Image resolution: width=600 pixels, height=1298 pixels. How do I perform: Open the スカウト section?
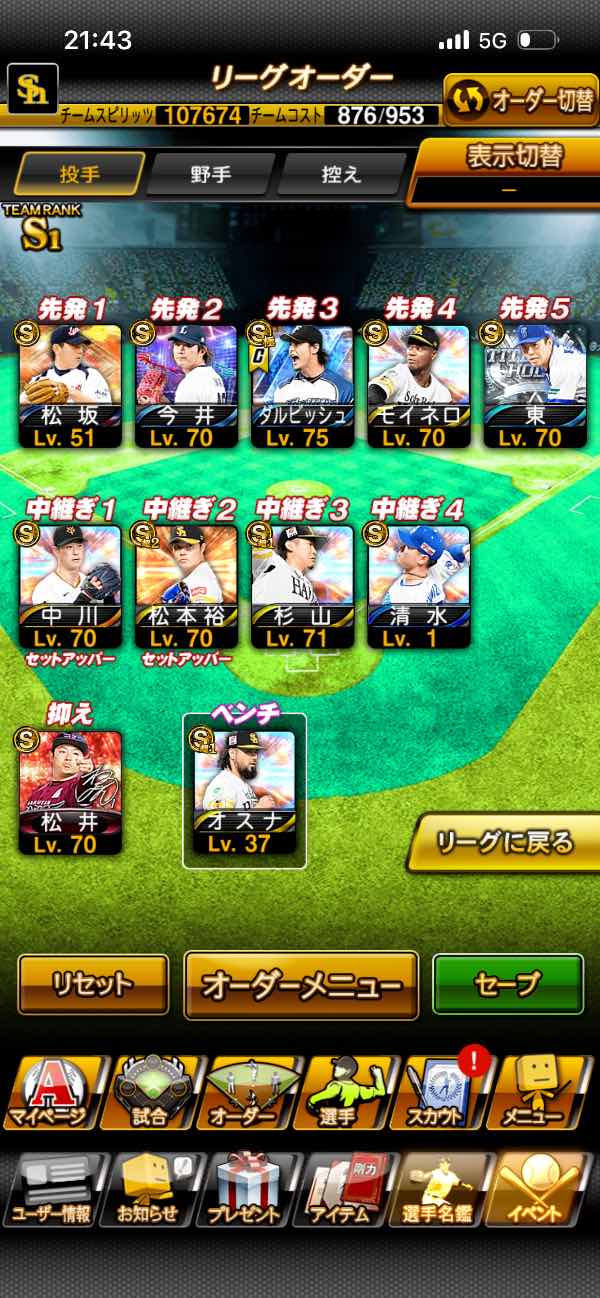[x=443, y=1092]
